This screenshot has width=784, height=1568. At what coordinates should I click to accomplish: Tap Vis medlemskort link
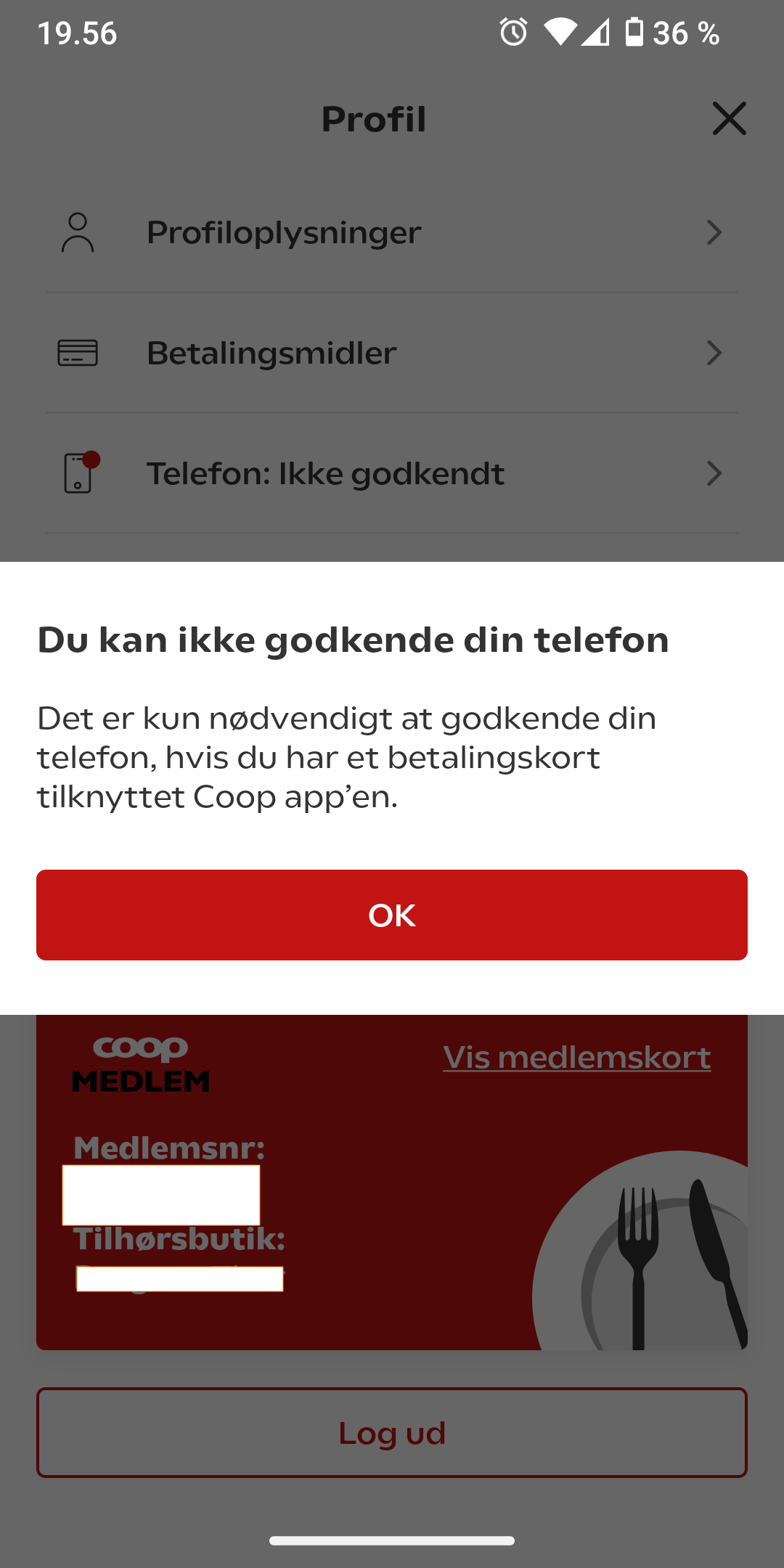point(576,1057)
